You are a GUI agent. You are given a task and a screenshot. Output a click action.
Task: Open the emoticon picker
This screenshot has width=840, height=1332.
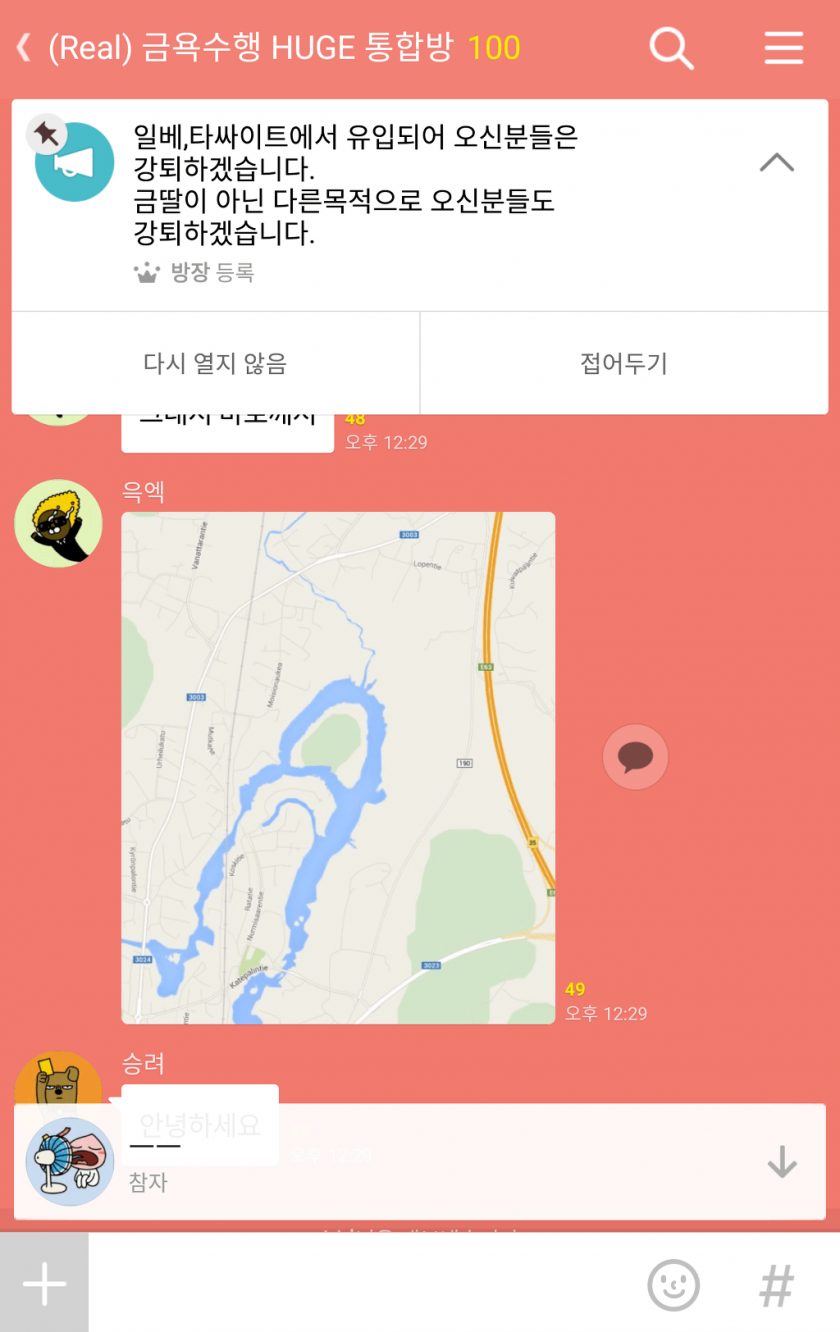pos(673,1284)
